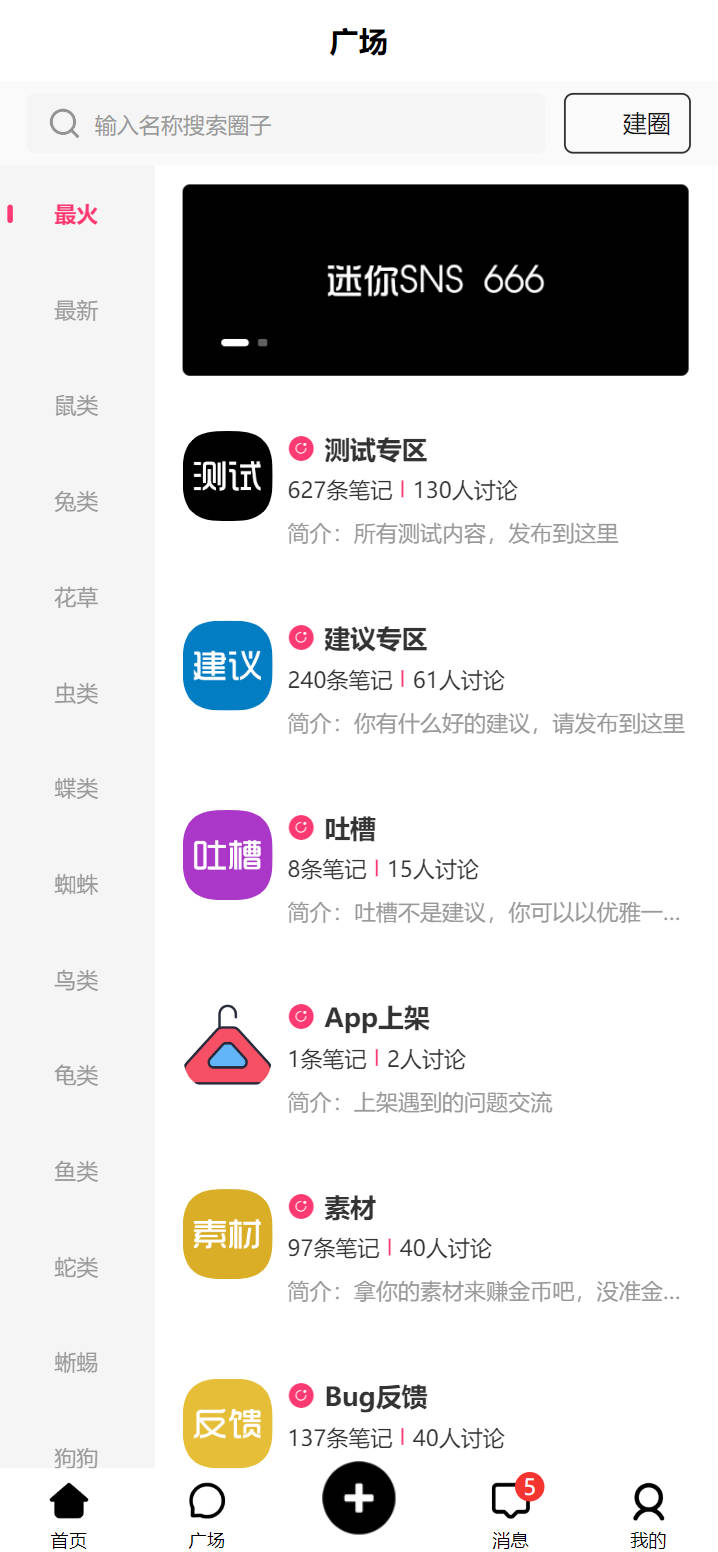Tap the 建圈 button

627,123
